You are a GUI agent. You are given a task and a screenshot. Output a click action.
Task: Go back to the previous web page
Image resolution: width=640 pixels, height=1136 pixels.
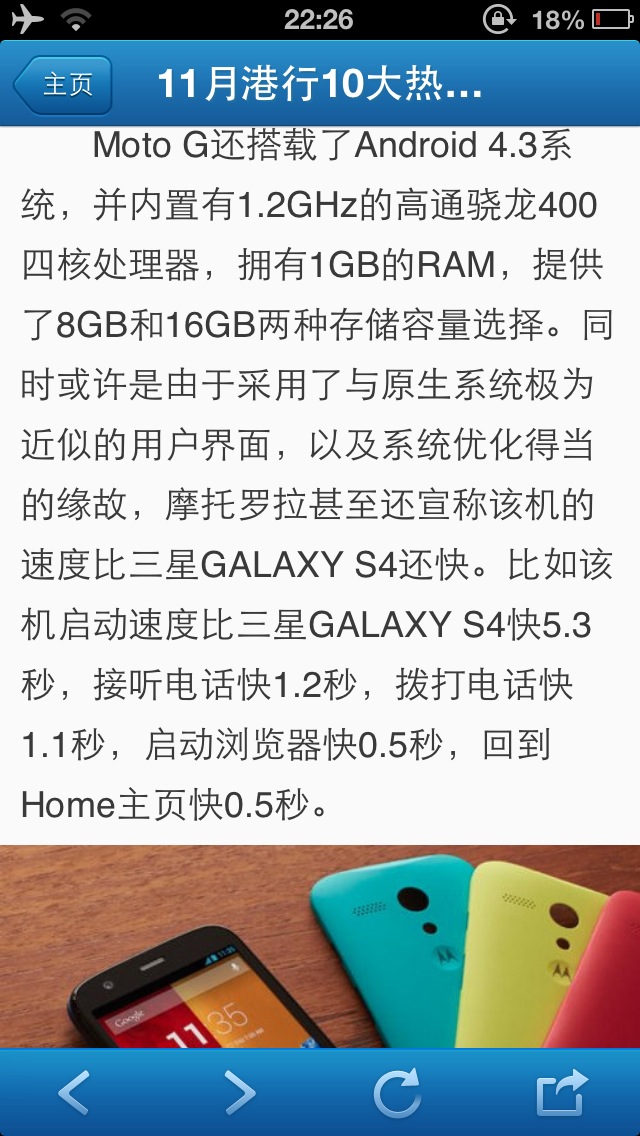75,1092
